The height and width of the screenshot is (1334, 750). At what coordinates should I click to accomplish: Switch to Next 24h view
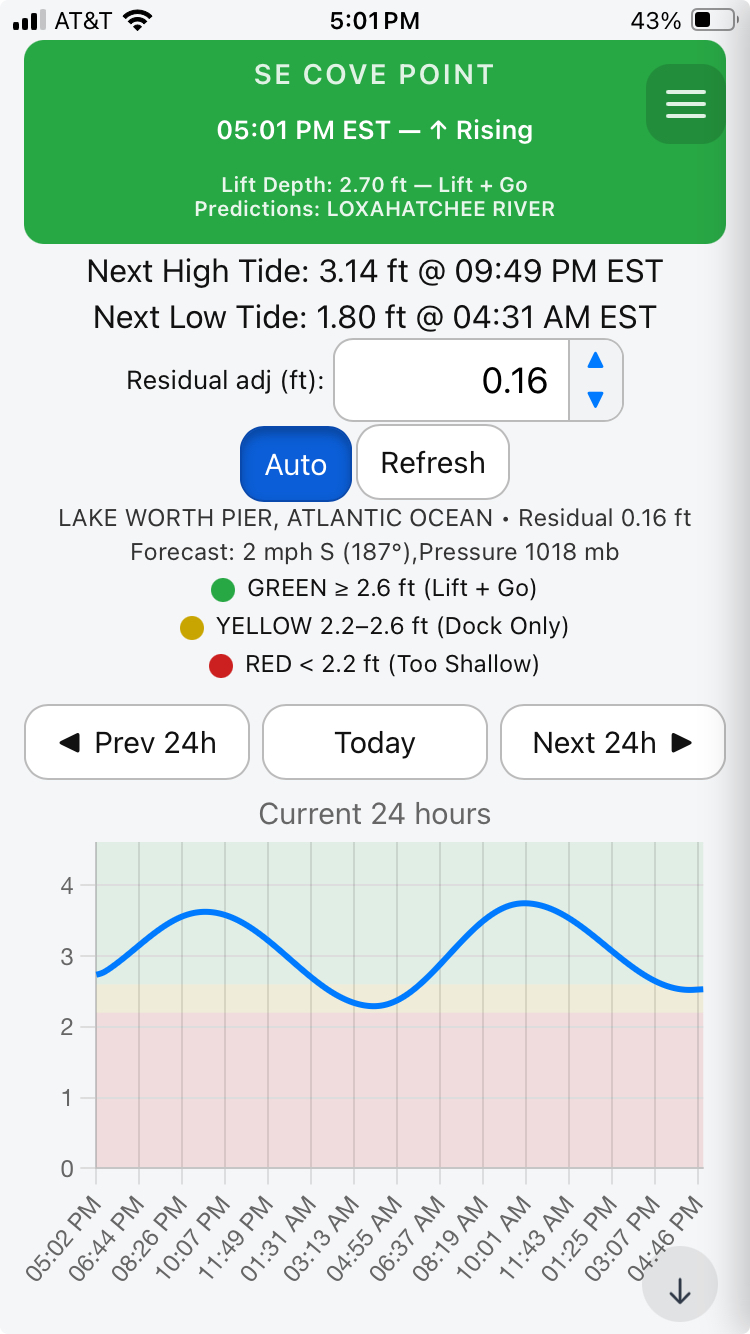(x=612, y=742)
